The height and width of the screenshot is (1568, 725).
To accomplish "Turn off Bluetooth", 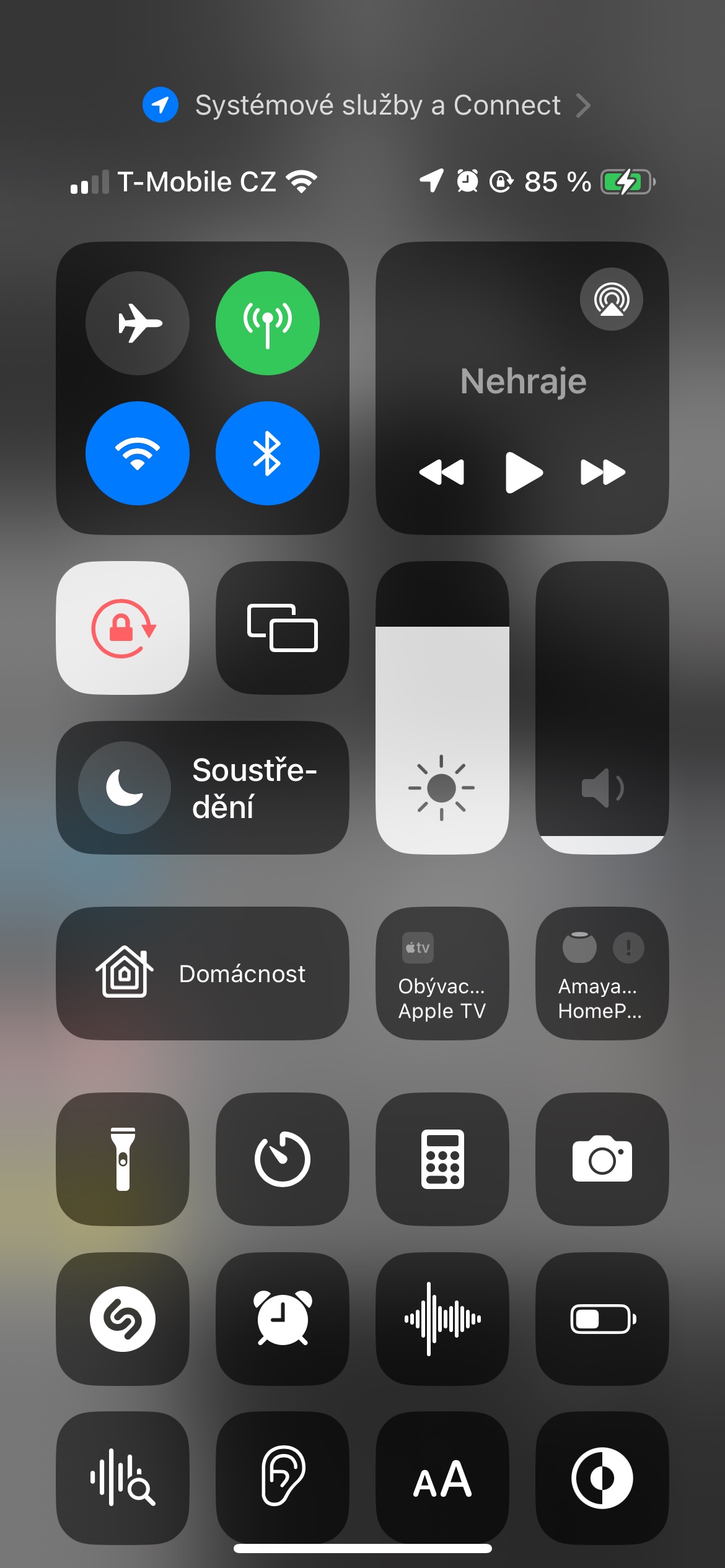I will tap(268, 453).
